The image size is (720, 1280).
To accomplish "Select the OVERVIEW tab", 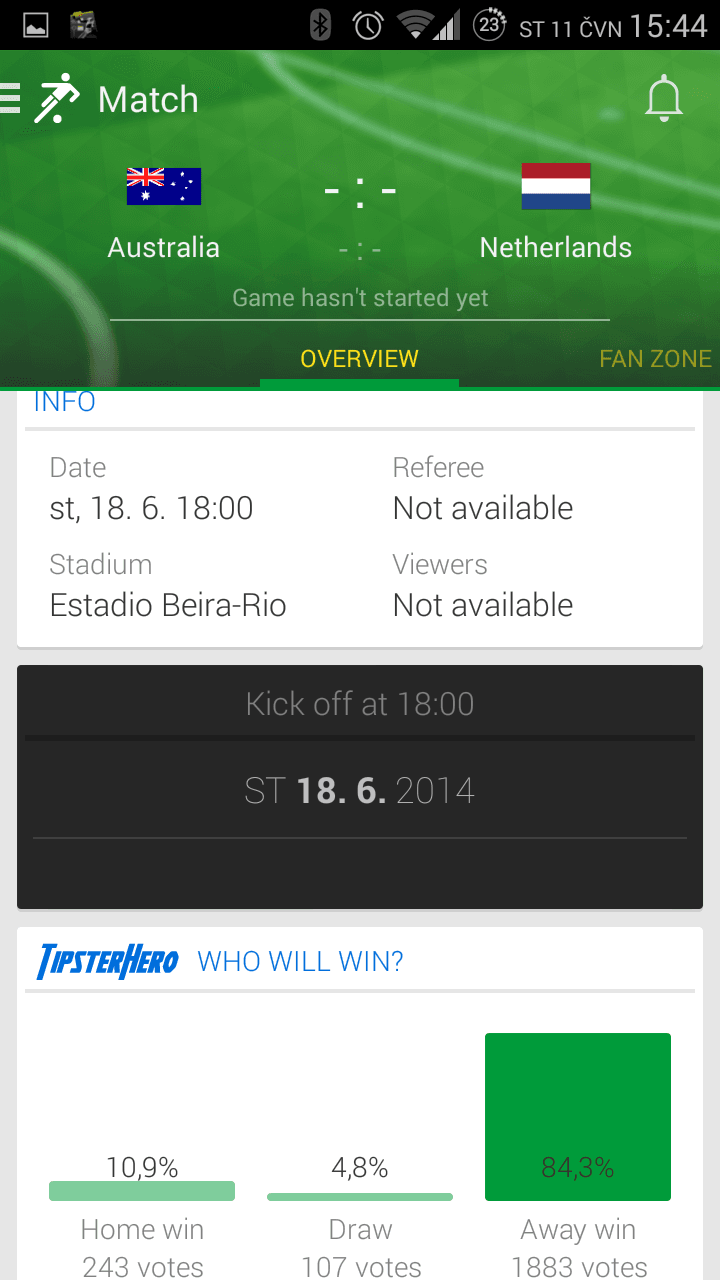I will point(359,358).
